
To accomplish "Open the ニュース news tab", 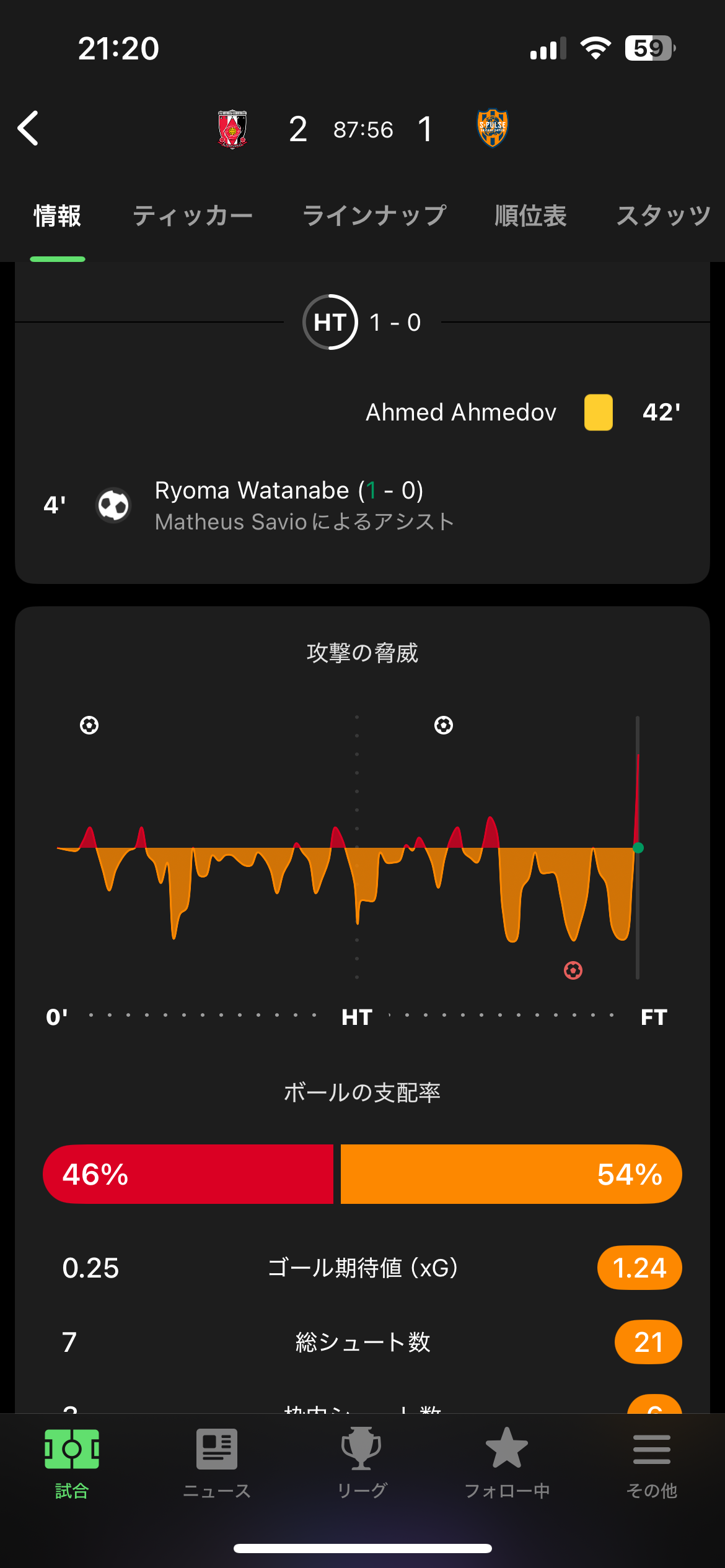I will 217,1463.
